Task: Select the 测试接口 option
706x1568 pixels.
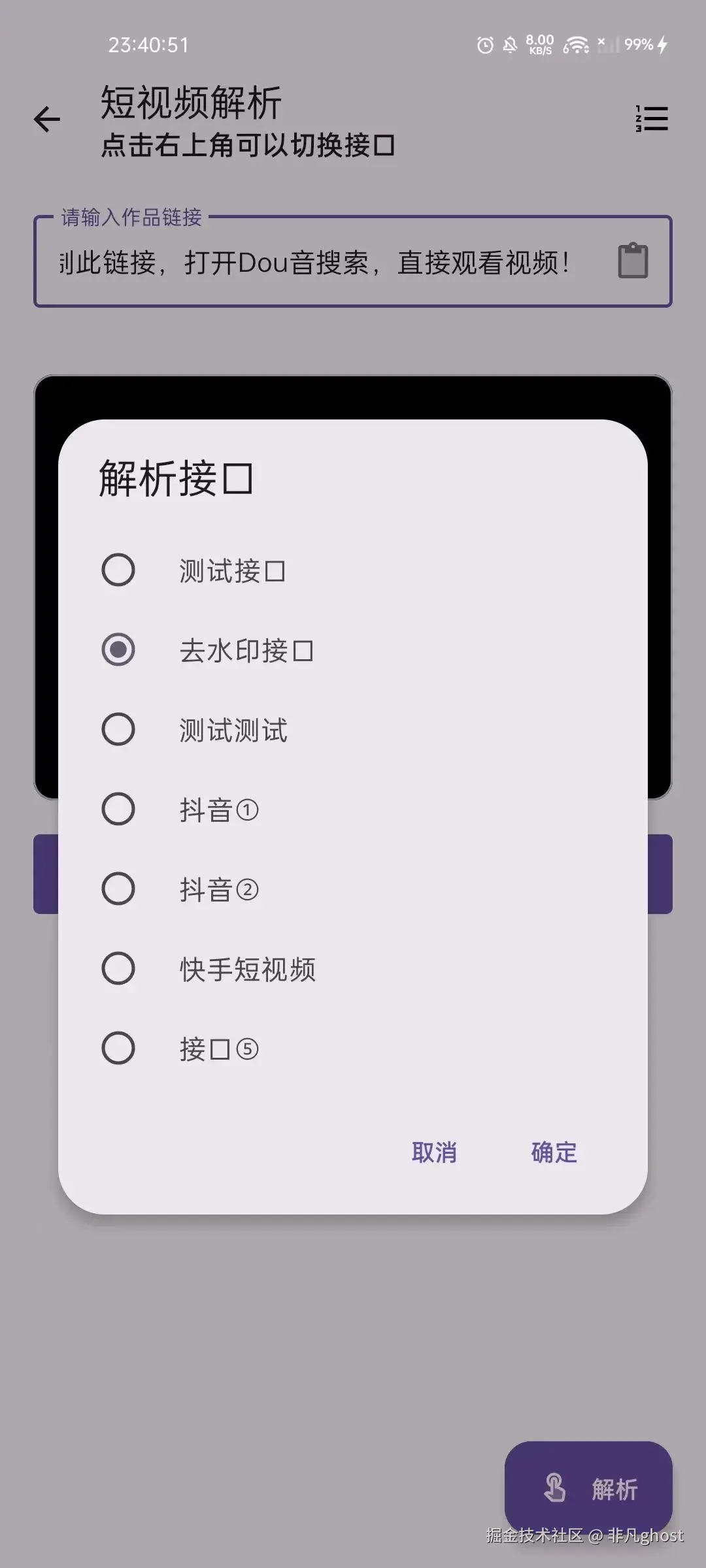Action: point(118,570)
